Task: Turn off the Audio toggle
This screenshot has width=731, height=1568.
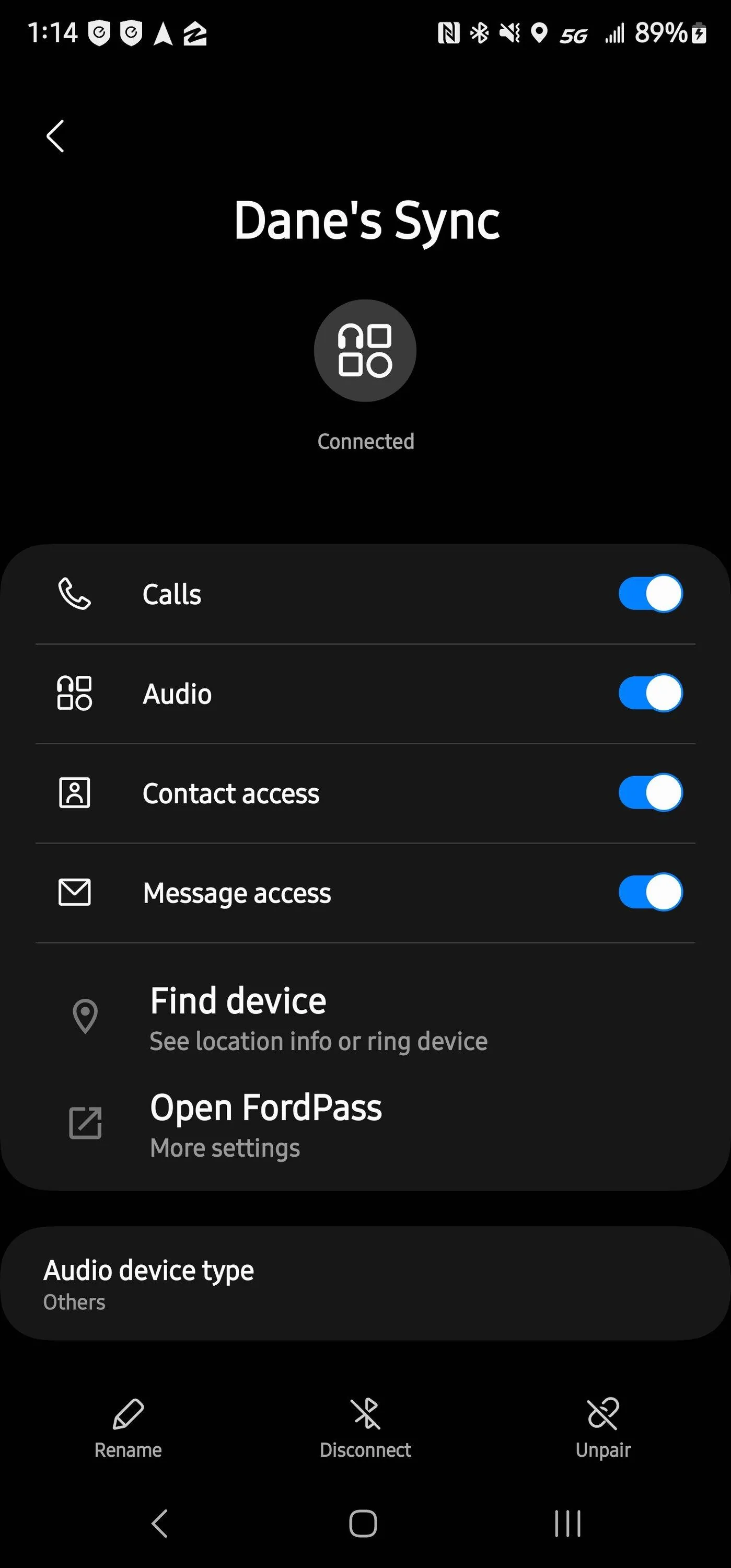Action: (650, 693)
